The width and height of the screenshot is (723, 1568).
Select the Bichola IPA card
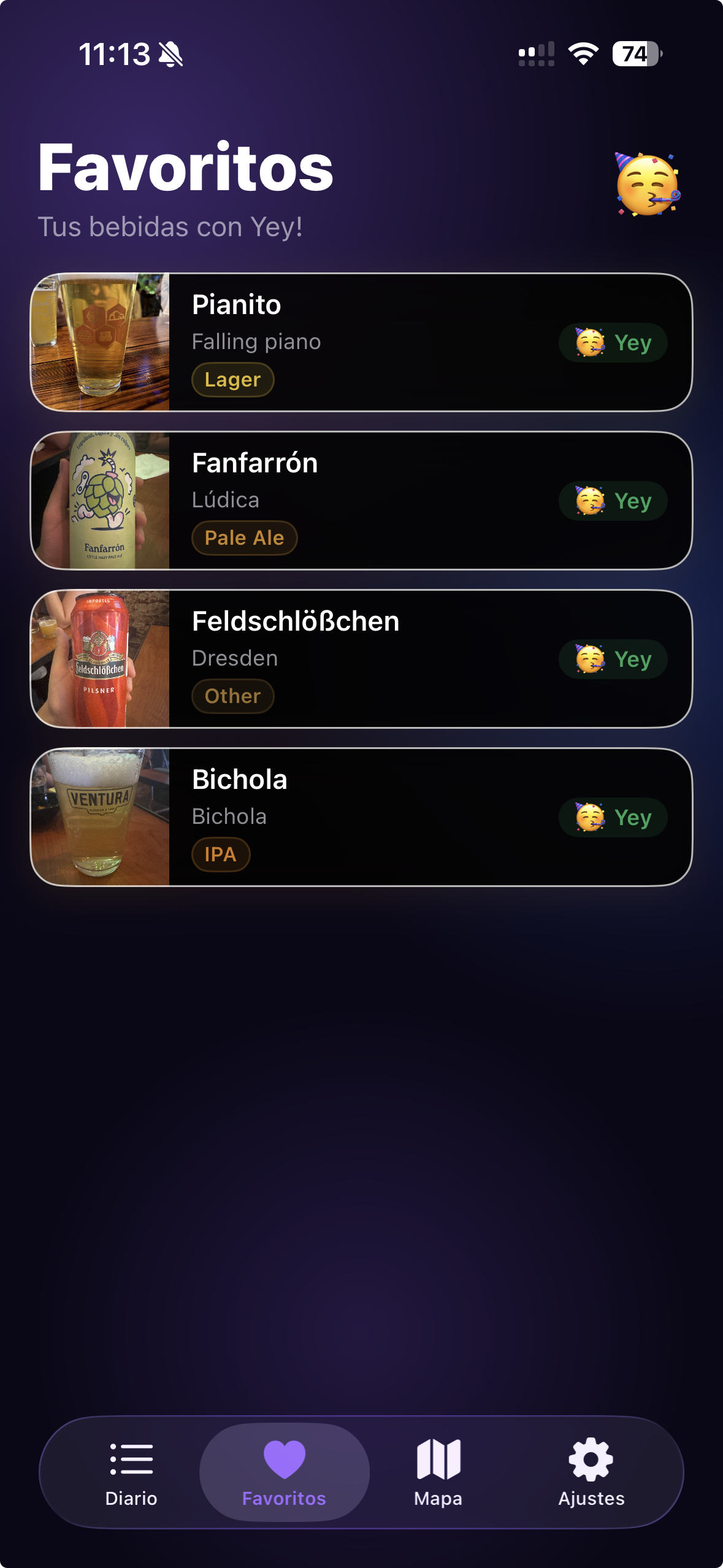[x=361, y=817]
